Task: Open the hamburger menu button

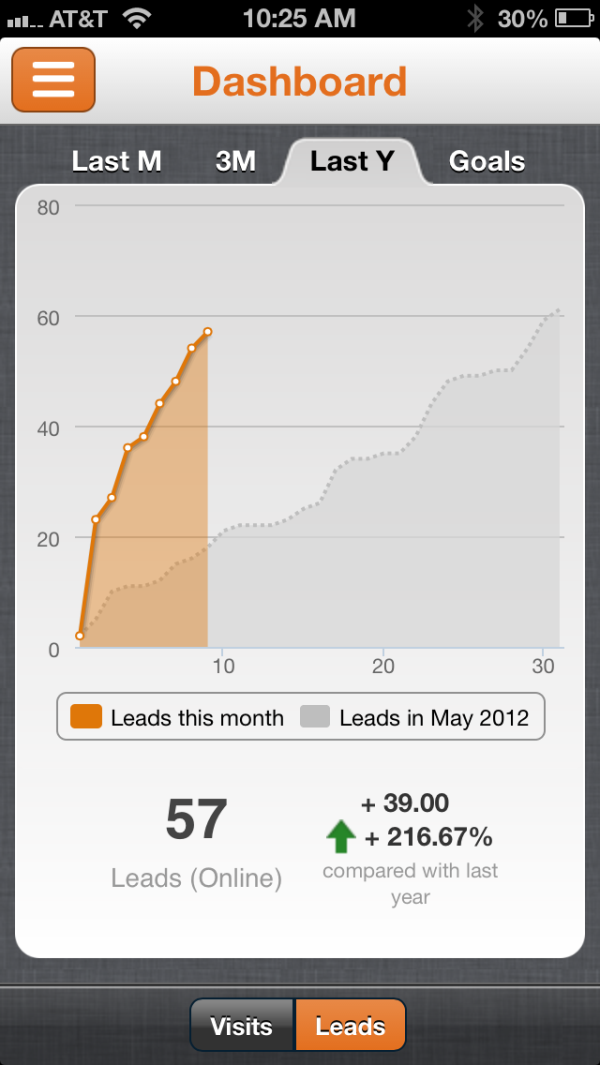Action: coord(53,79)
